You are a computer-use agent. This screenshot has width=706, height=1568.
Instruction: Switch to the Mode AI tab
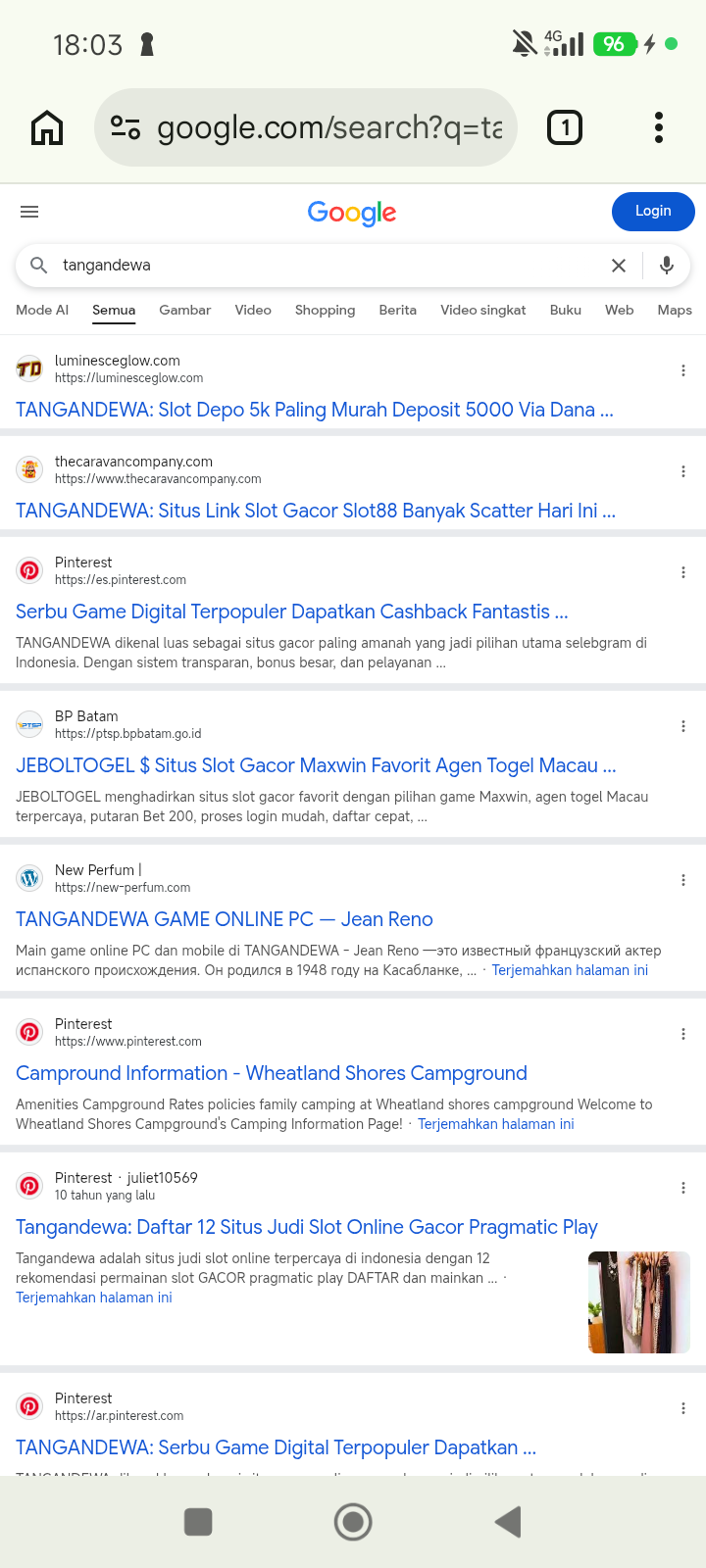[42, 310]
